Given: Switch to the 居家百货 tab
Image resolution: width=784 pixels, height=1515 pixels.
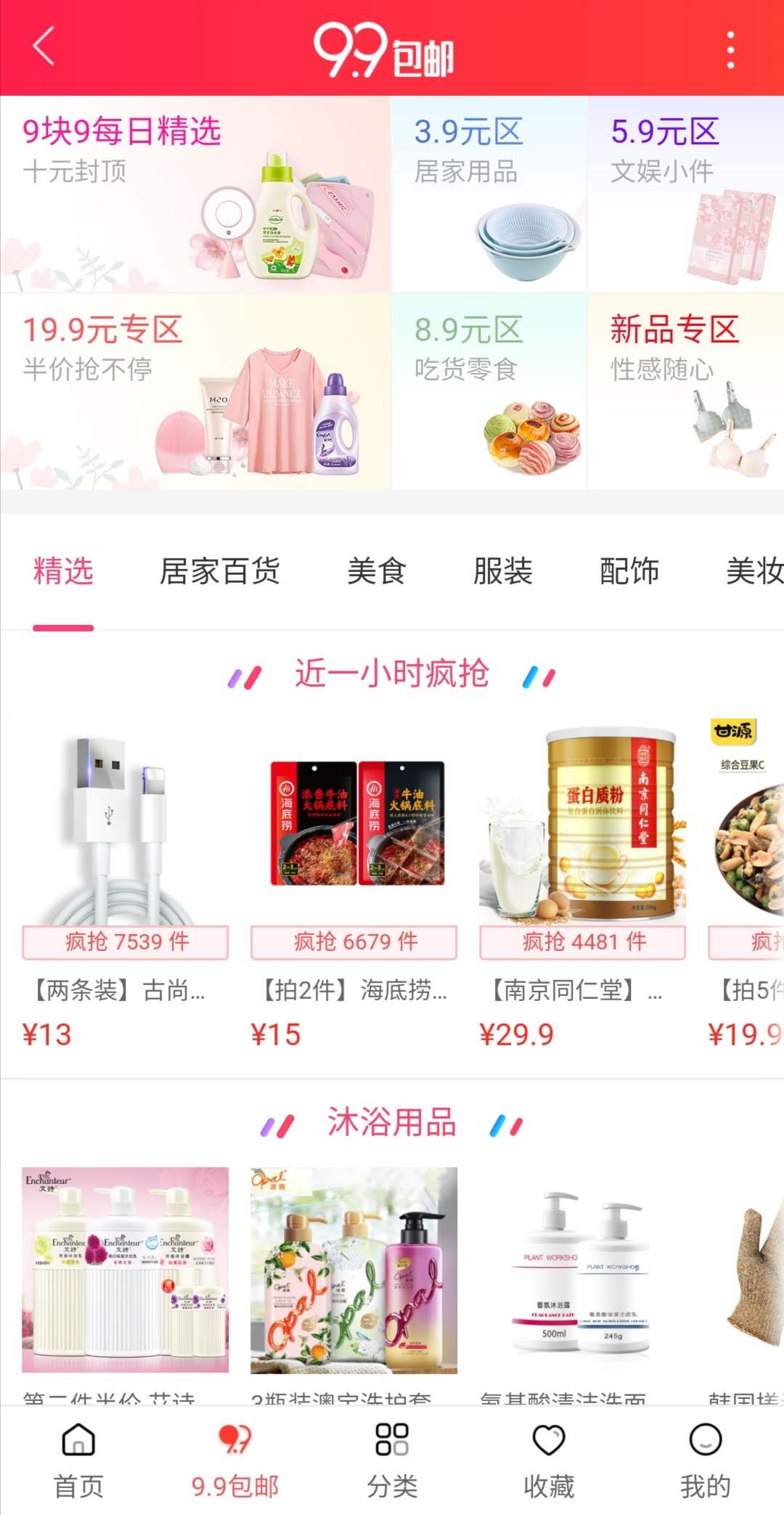Looking at the screenshot, I should coord(220,571).
